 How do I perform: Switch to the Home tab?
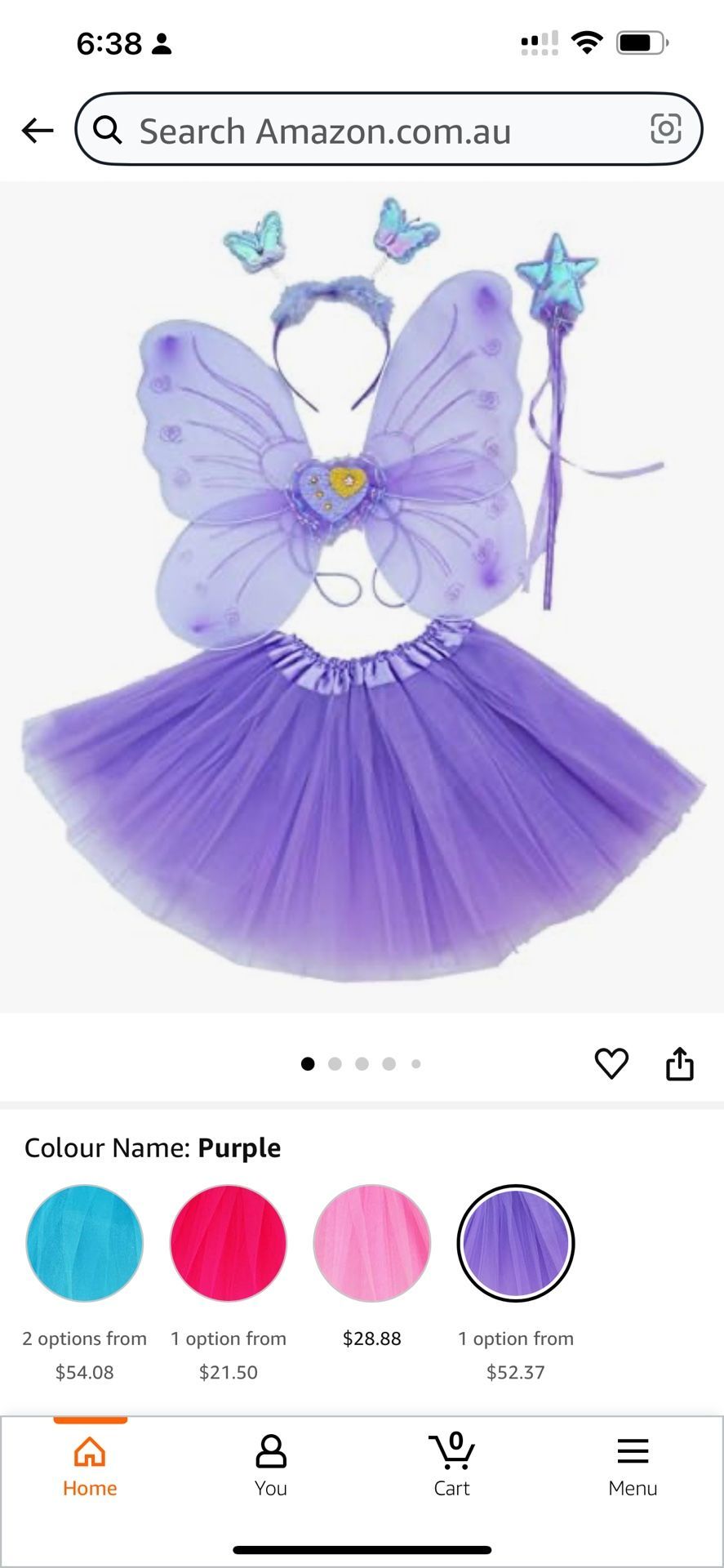(x=90, y=1467)
